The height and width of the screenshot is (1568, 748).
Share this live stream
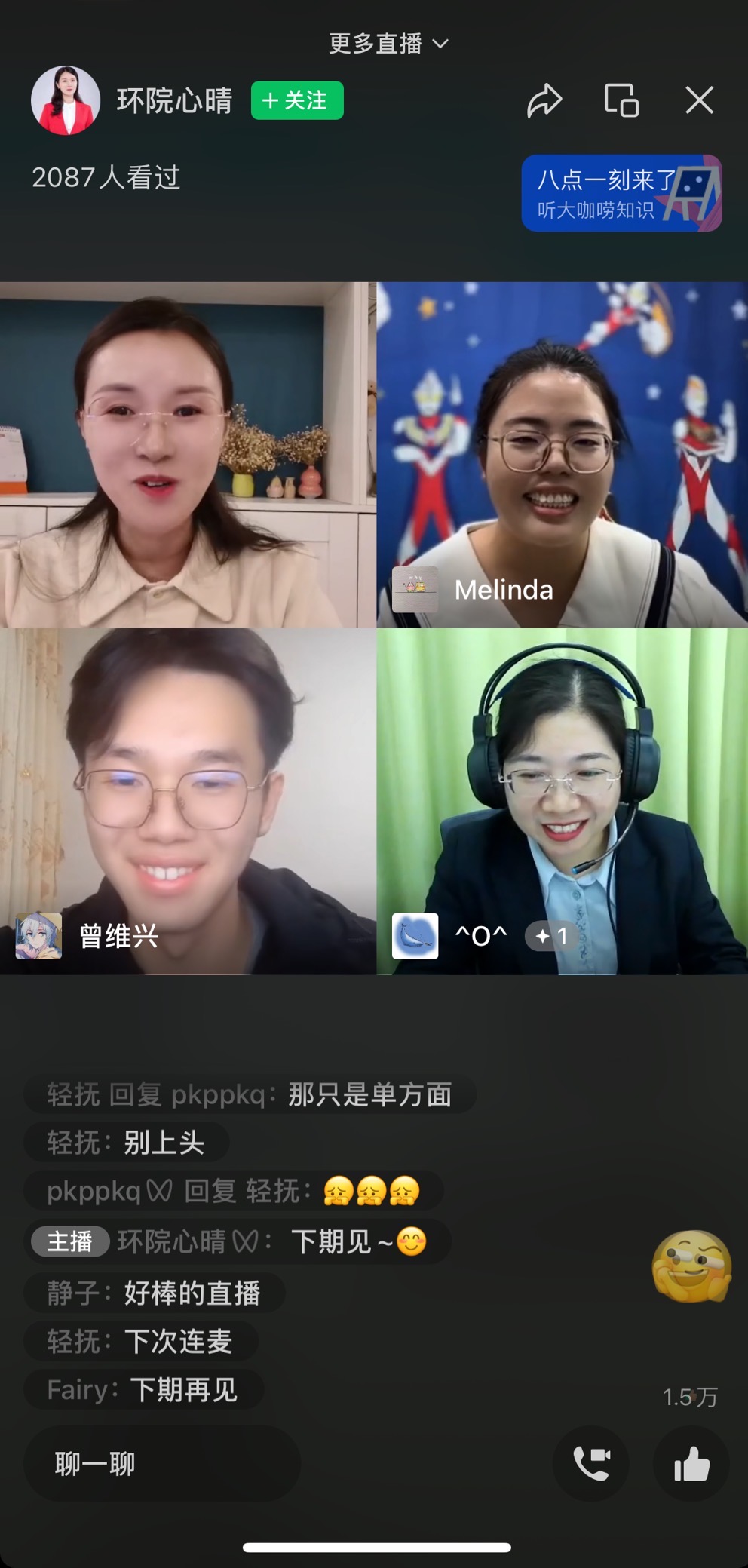tap(544, 100)
